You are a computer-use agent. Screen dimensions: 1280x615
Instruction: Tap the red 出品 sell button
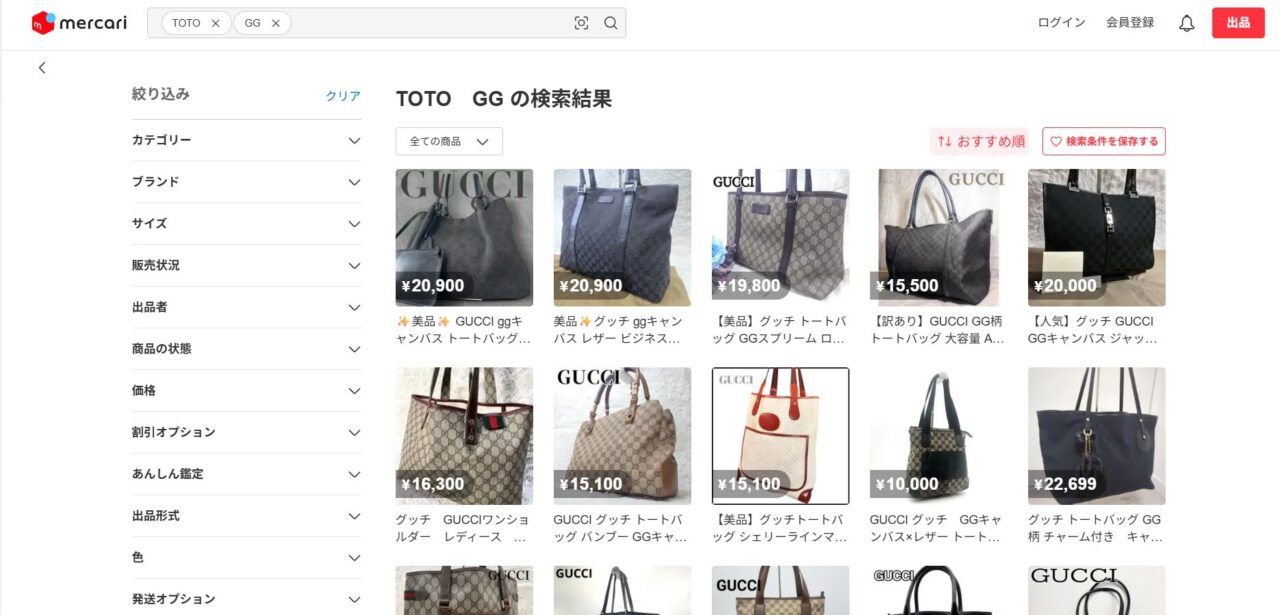tap(1238, 23)
